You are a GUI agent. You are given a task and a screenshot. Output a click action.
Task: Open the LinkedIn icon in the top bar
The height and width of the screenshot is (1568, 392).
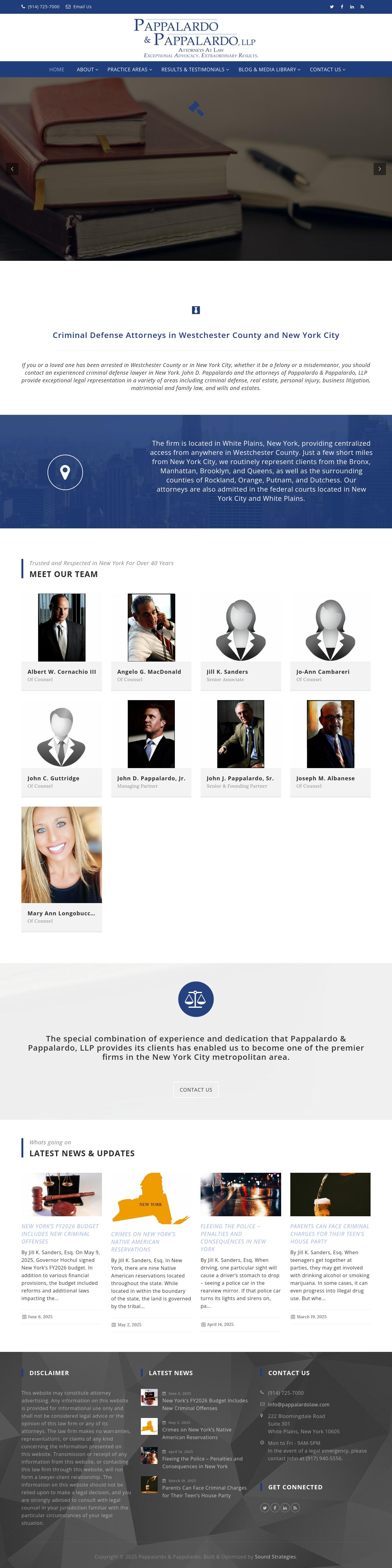click(x=352, y=7)
